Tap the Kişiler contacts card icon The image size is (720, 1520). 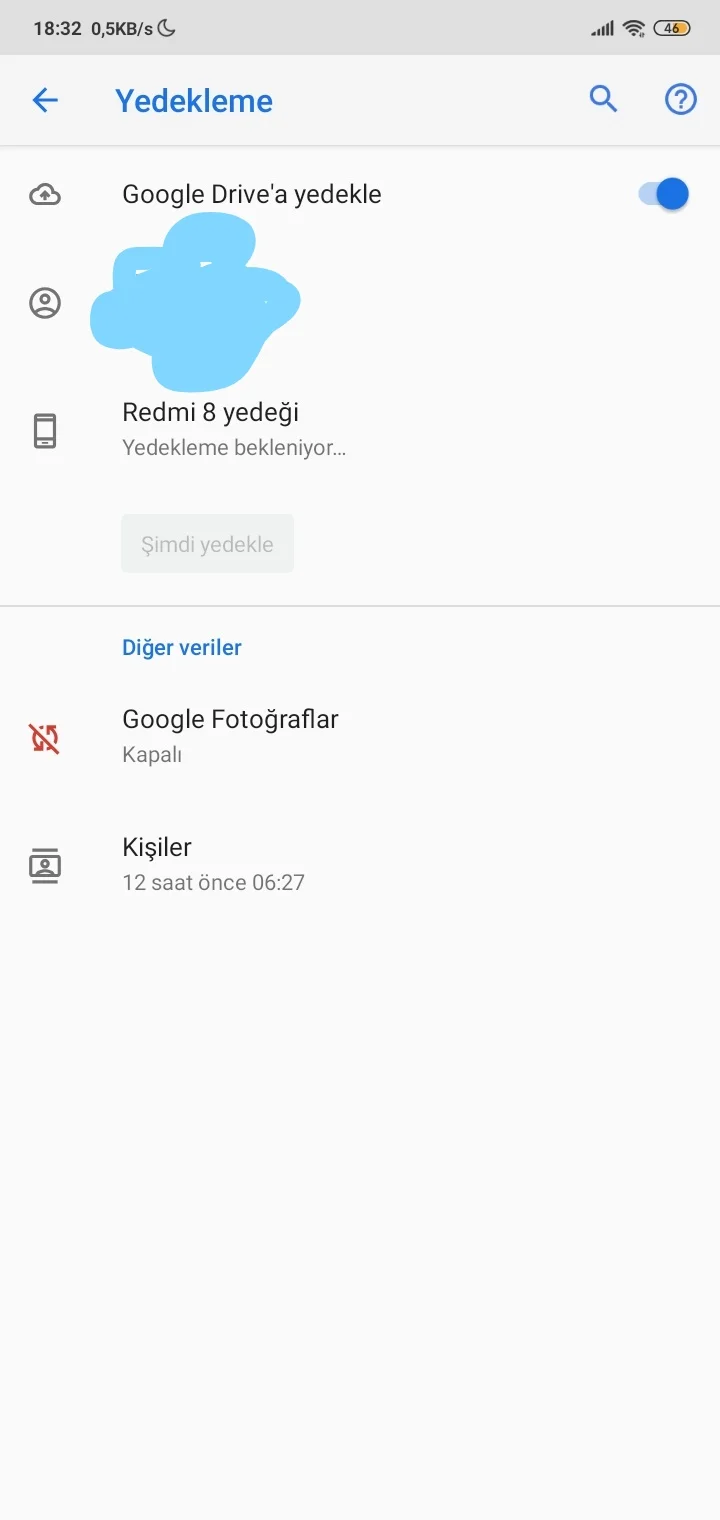(x=44, y=865)
